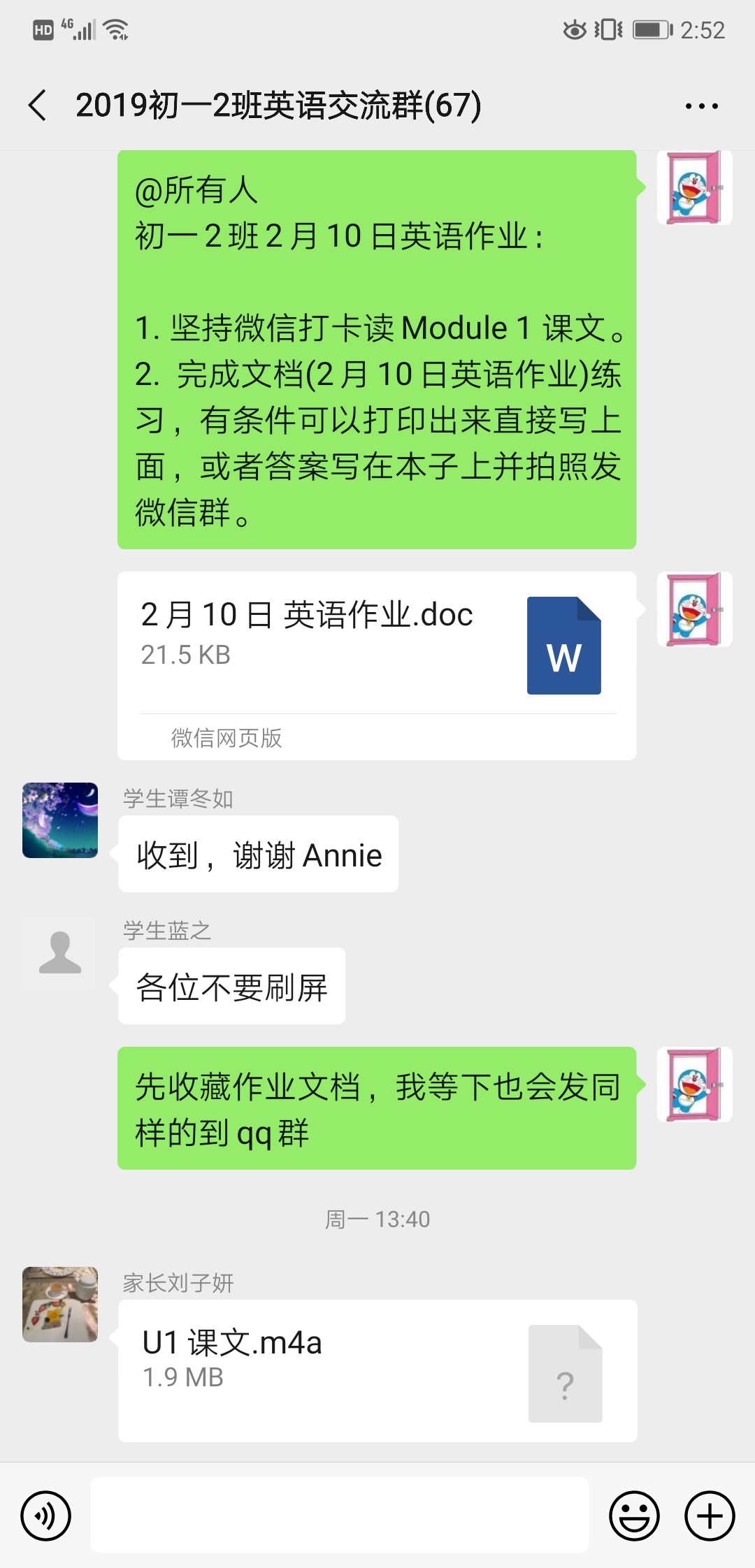Go back from the group chat

pos(38,106)
